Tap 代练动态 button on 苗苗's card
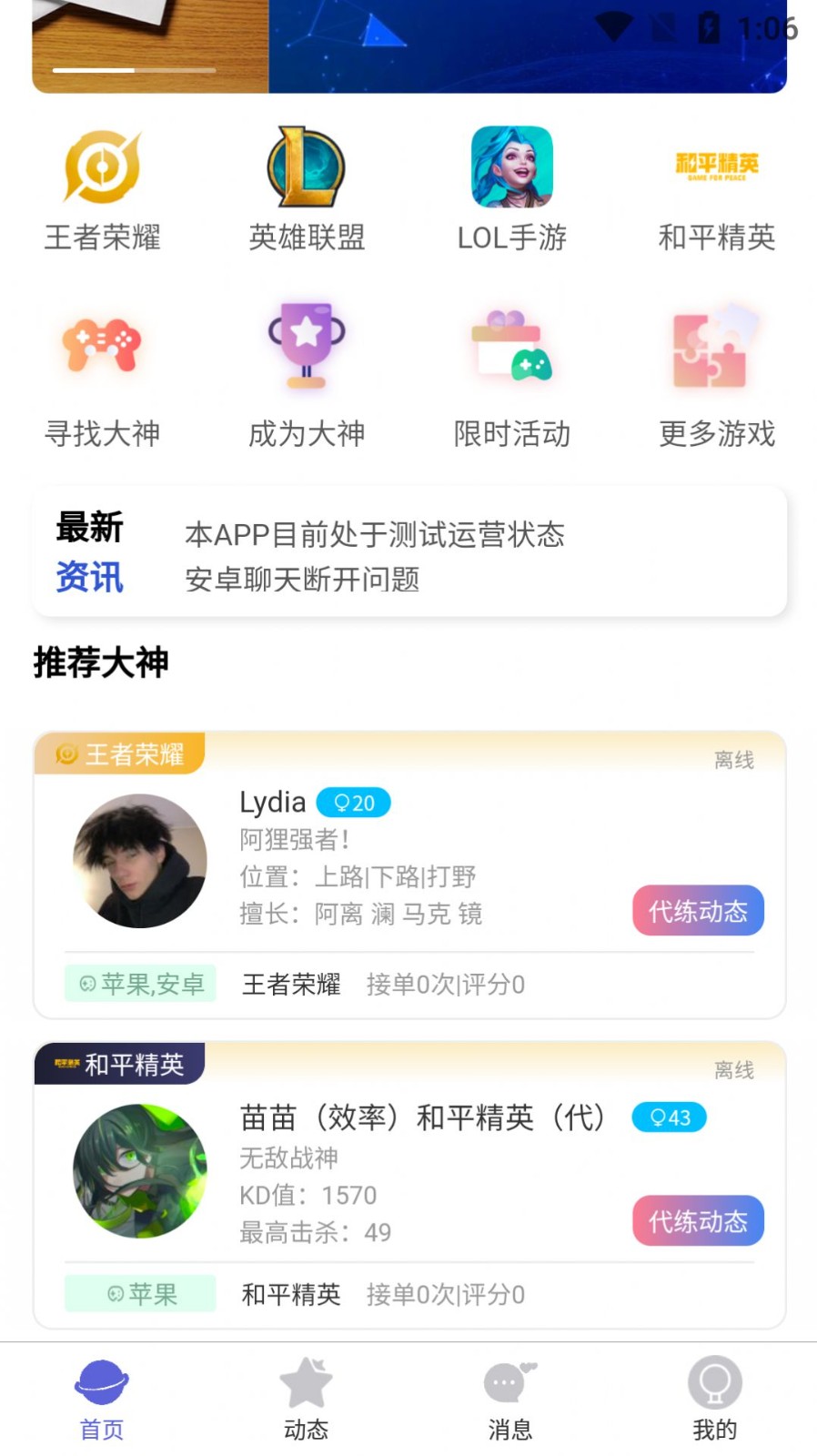 click(x=698, y=1220)
